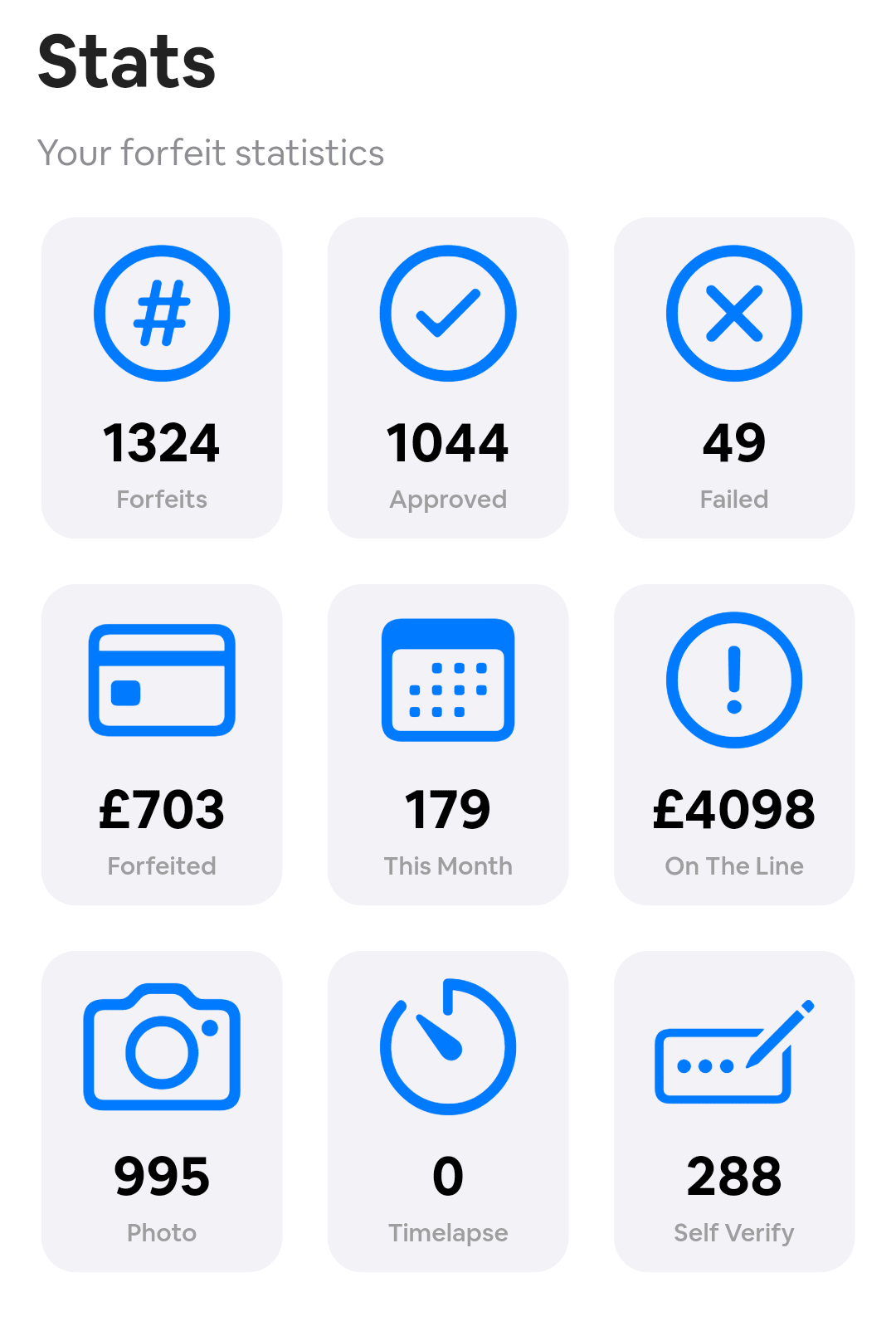View the On The Line card
This screenshot has width=896, height=1326.
tap(734, 744)
